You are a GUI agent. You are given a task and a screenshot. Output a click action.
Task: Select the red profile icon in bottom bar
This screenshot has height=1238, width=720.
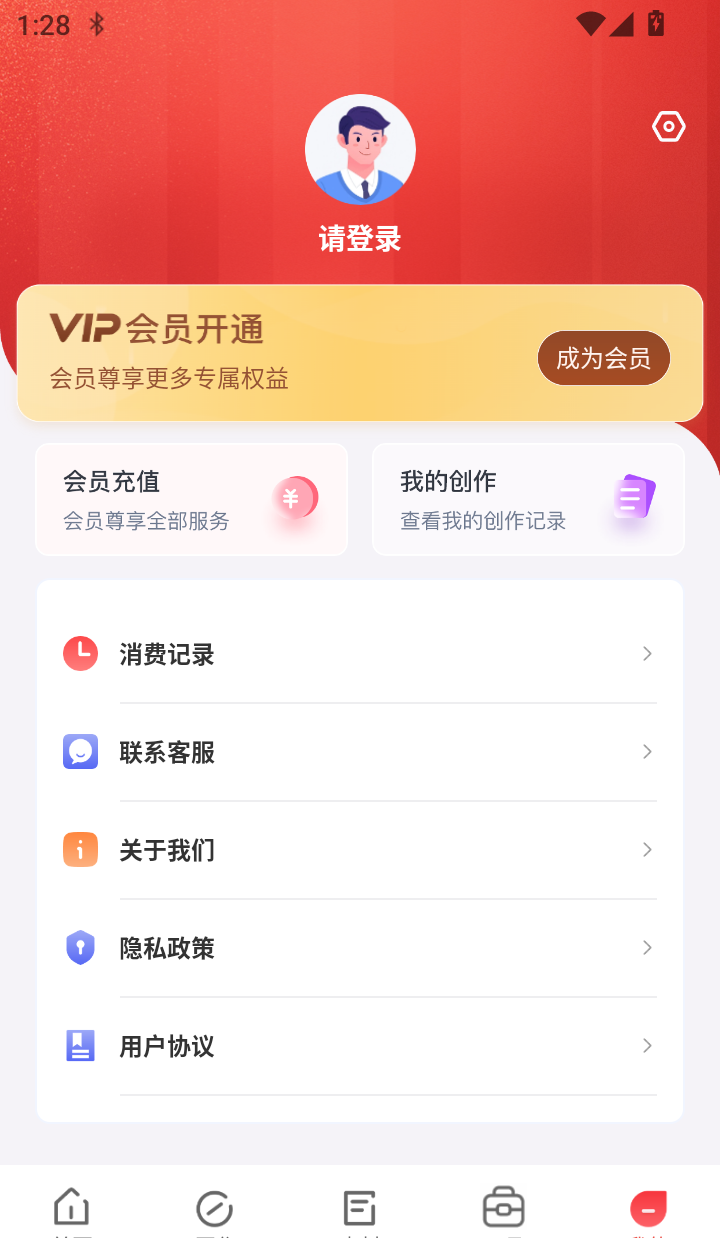point(648,1206)
